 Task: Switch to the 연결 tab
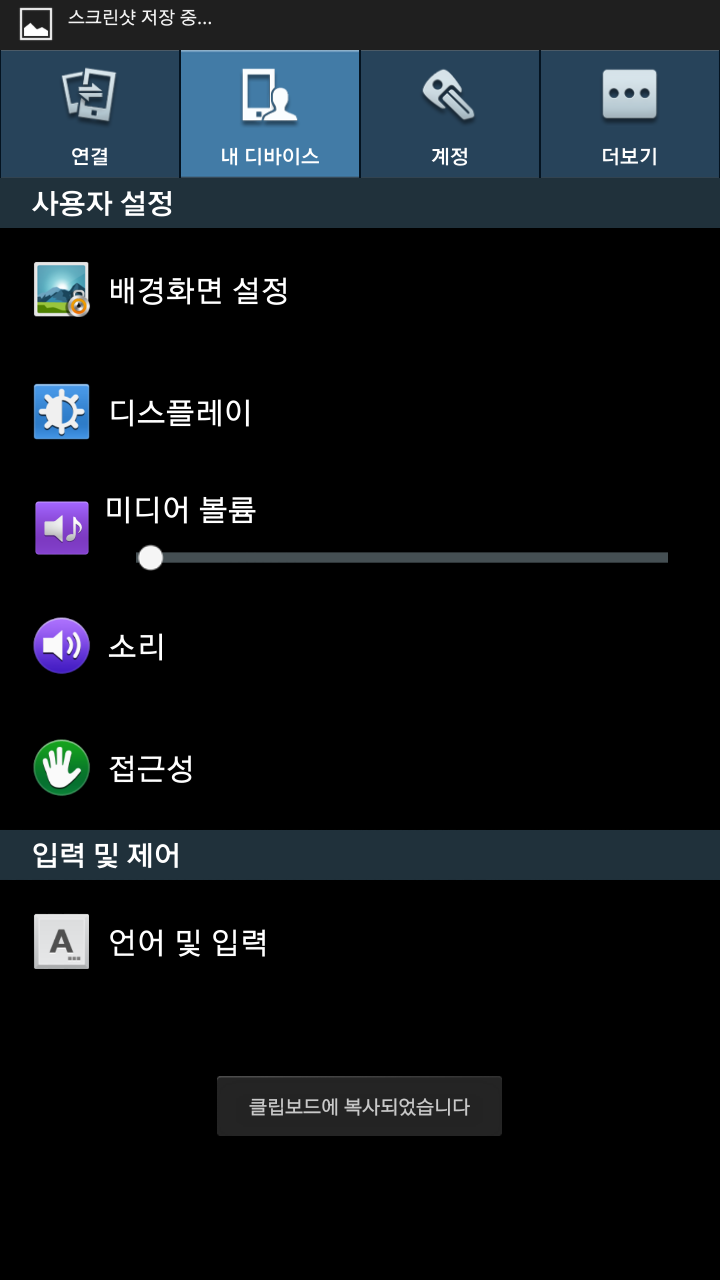[x=90, y=114]
